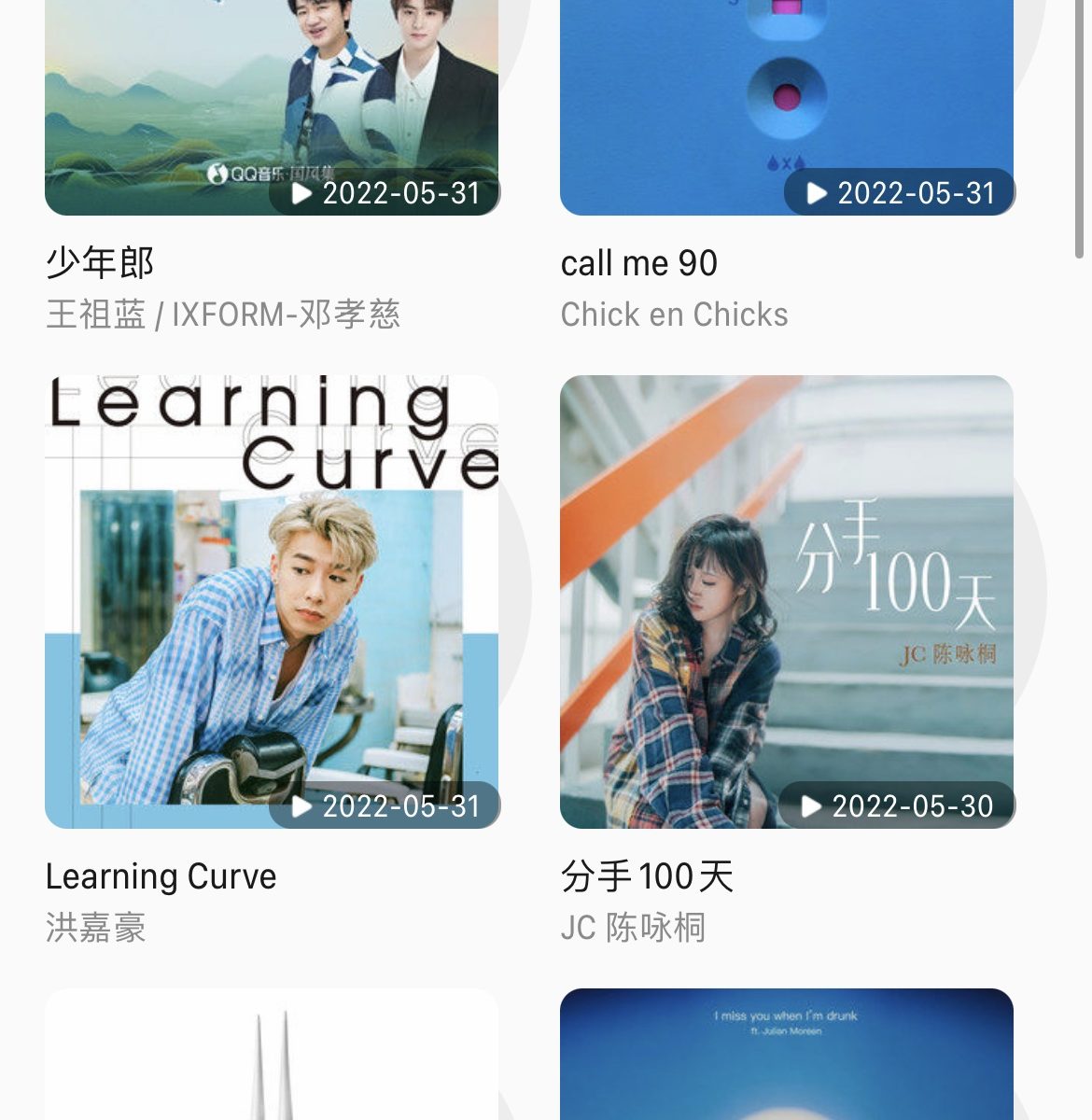Open the 少年郎 album cover

click(271, 103)
